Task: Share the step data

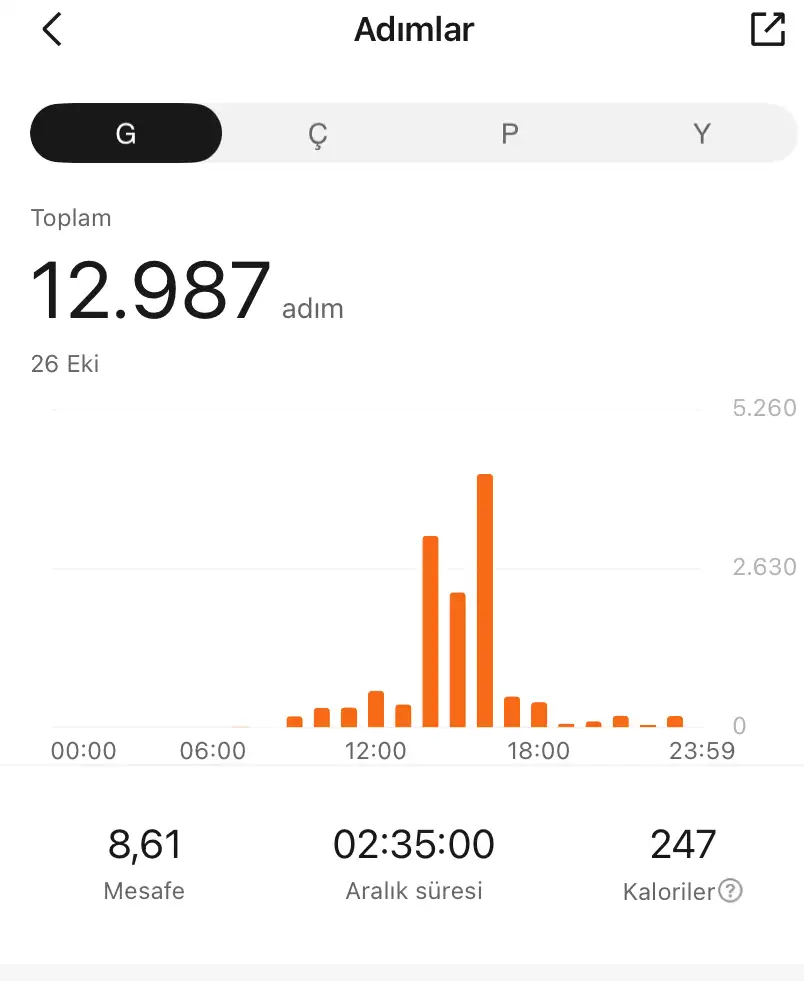Action: 767,30
